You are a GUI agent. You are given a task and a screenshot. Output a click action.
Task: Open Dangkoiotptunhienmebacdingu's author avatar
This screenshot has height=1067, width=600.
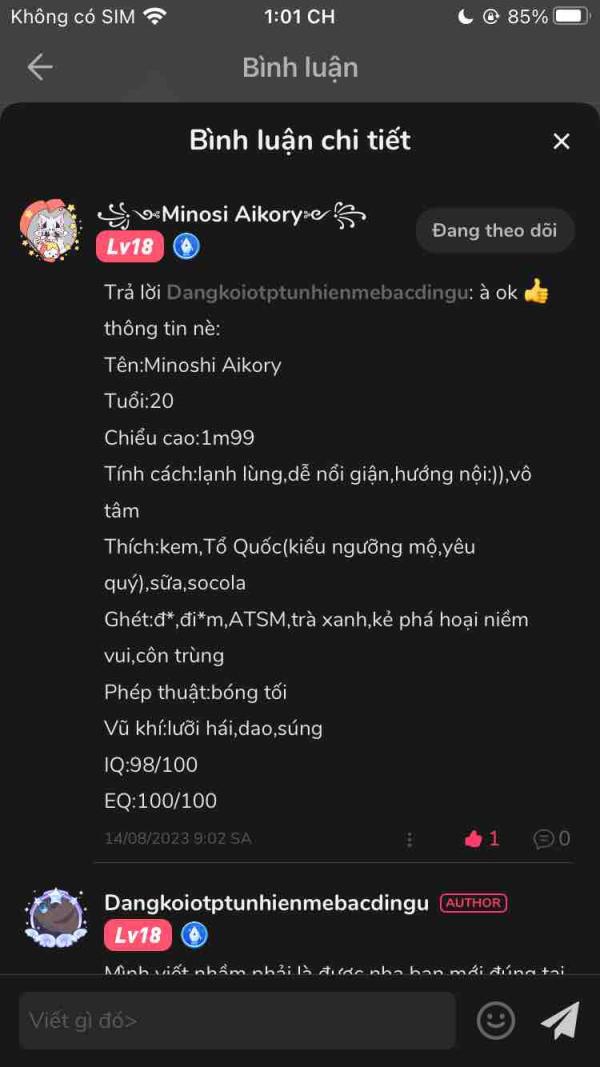55,918
